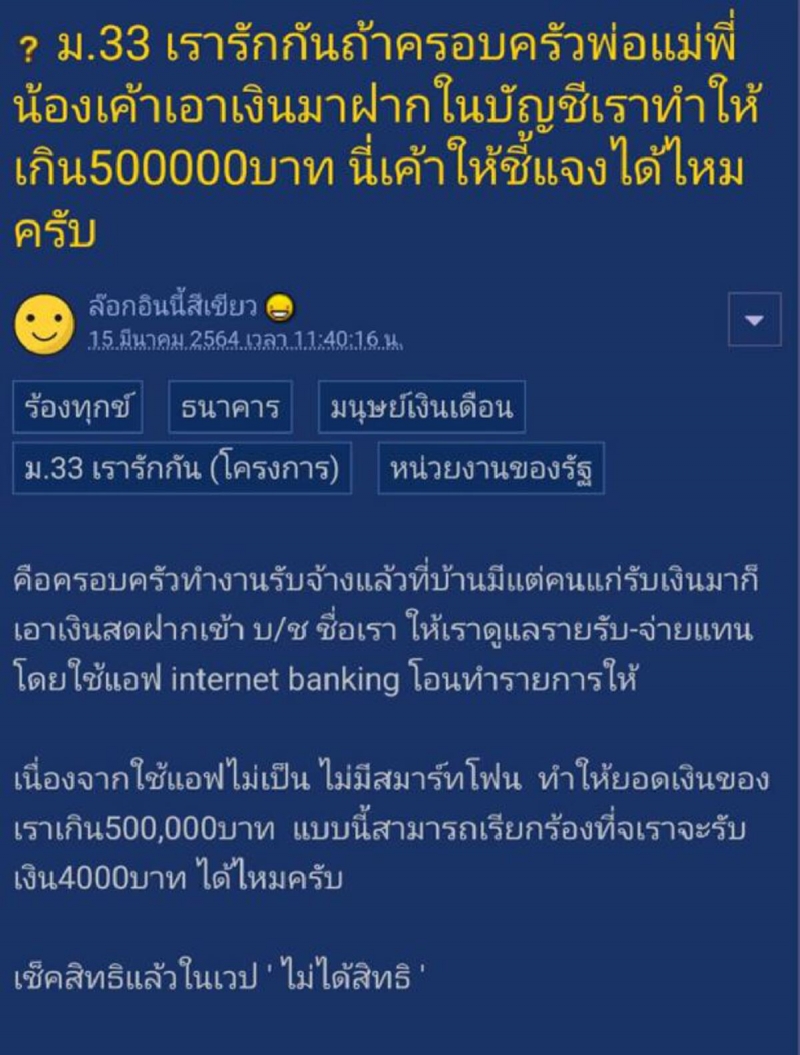Open the author's profile avatar
The height and width of the screenshot is (1055, 800).
click(x=45, y=322)
